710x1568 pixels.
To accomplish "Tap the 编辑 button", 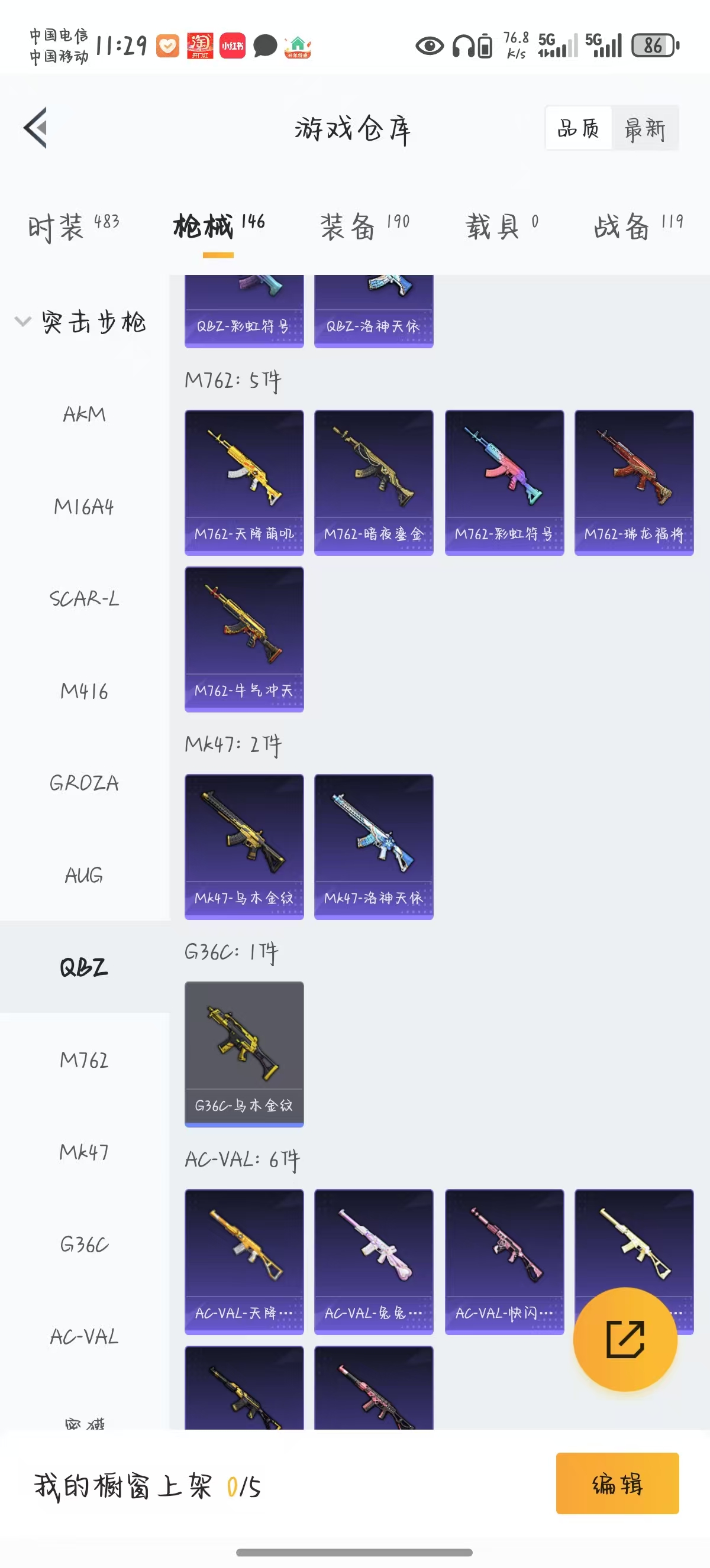I will pos(617,1483).
